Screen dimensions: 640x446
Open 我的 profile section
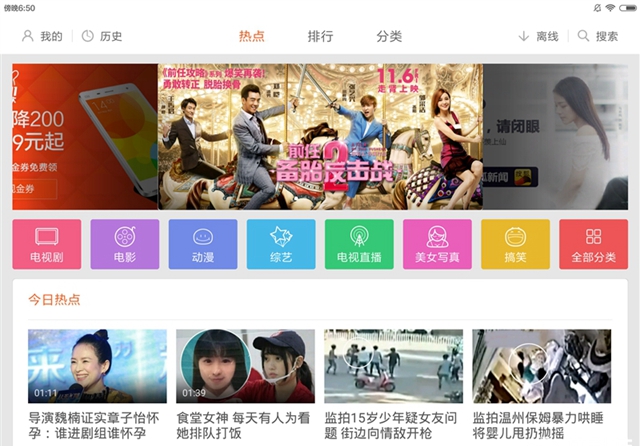[x=42, y=36]
